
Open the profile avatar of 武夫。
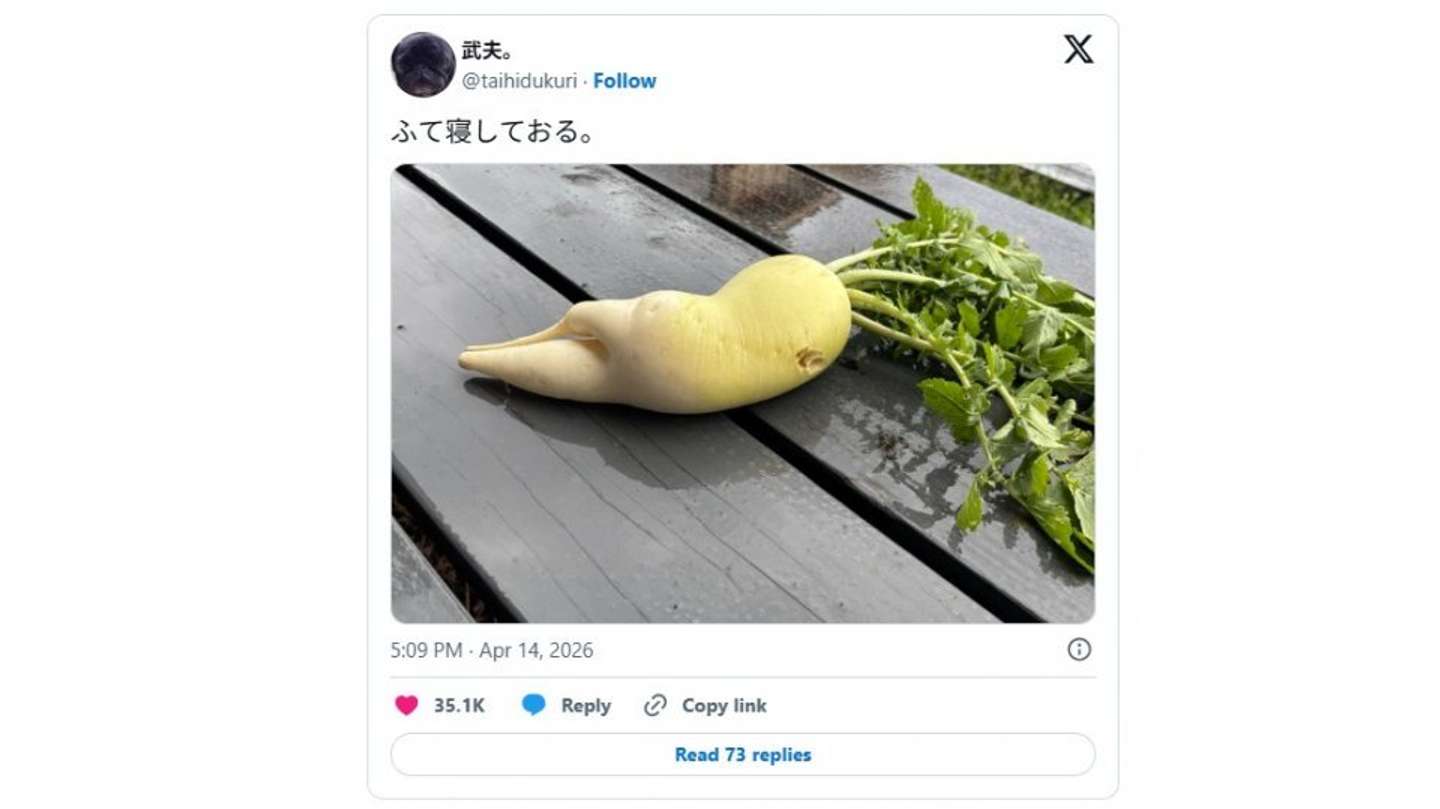423,65
